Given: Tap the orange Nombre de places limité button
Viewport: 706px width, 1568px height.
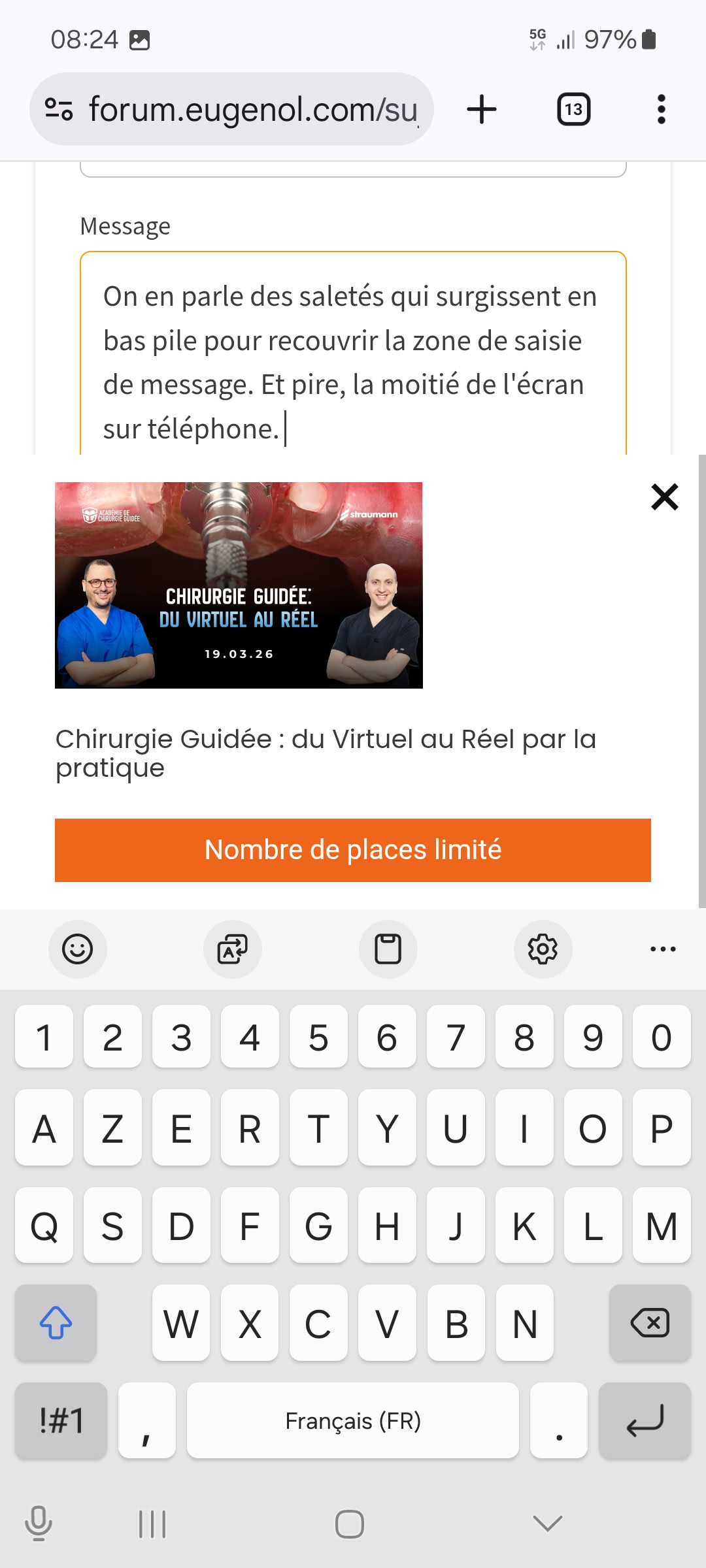Looking at the screenshot, I should coord(353,850).
